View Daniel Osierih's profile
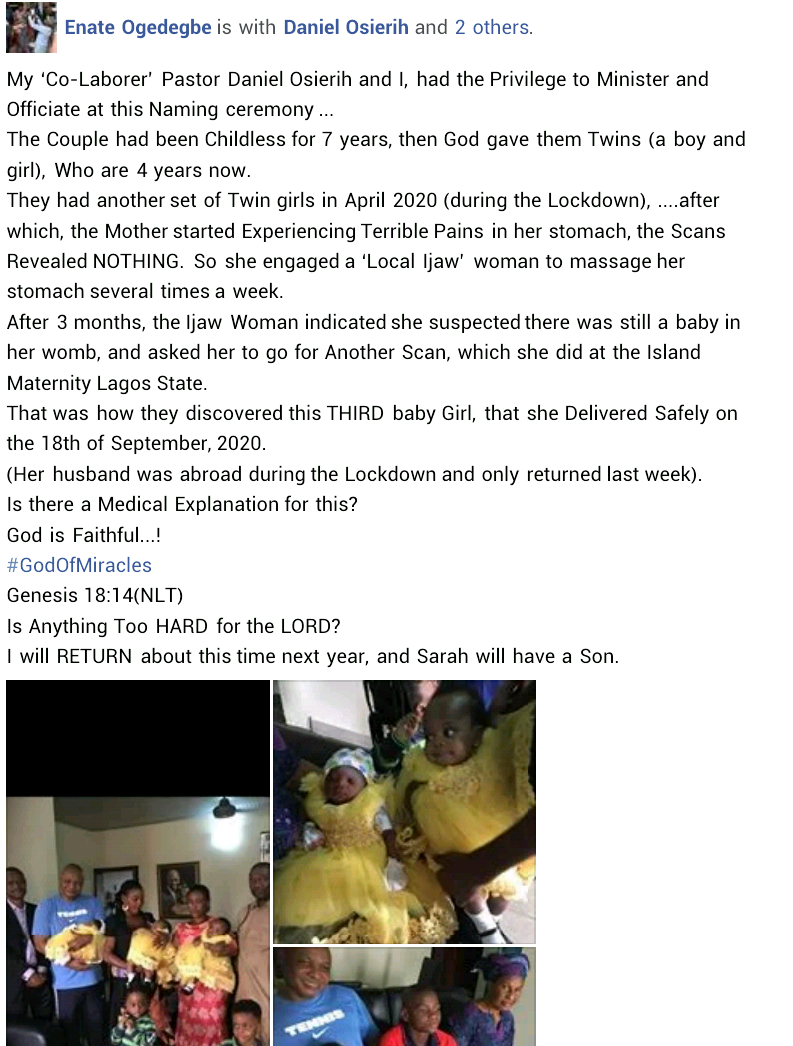Image resolution: width=793 pixels, height=1046 pixels. pos(346,27)
